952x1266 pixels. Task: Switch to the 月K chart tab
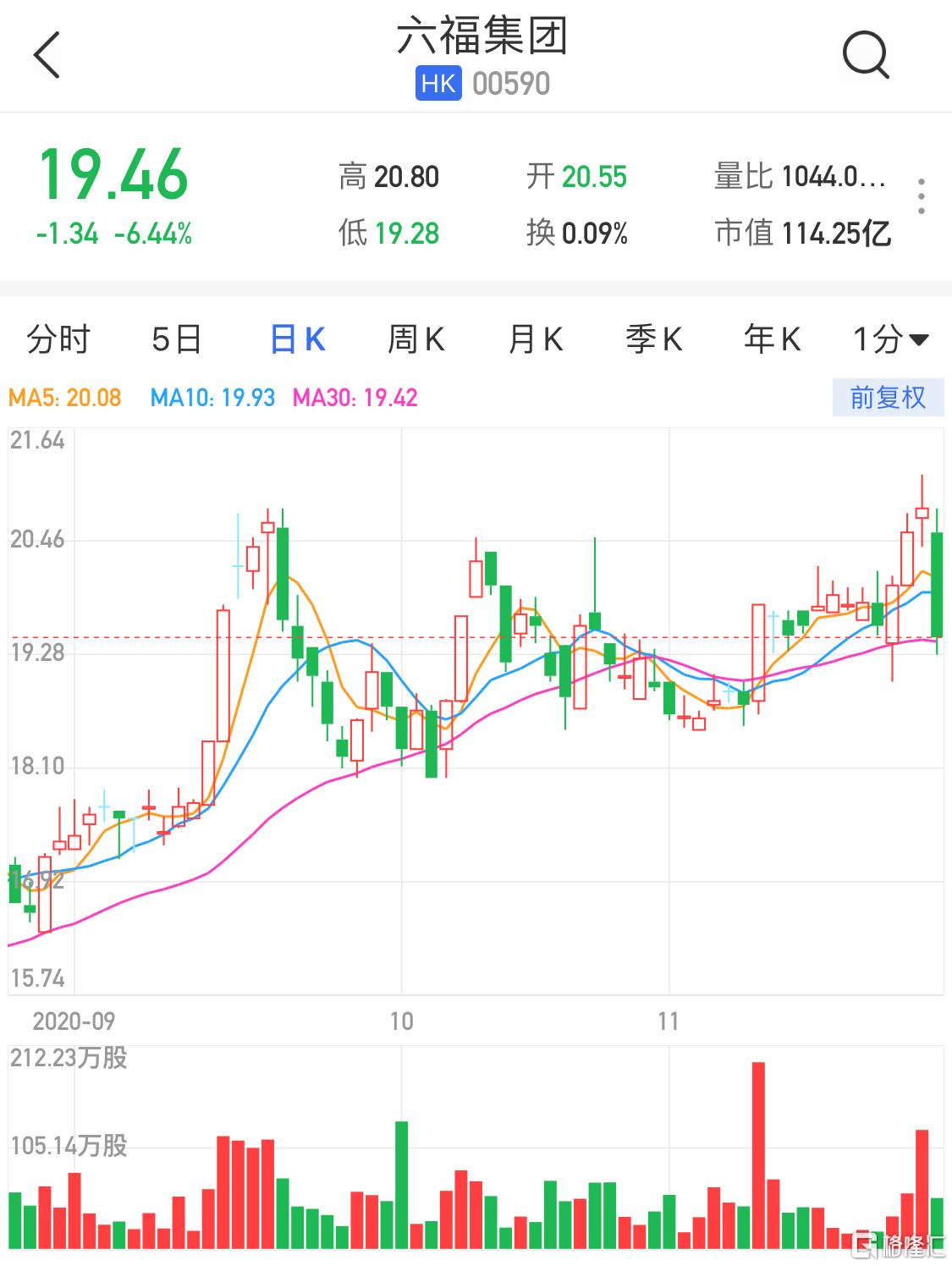pyautogui.click(x=535, y=340)
